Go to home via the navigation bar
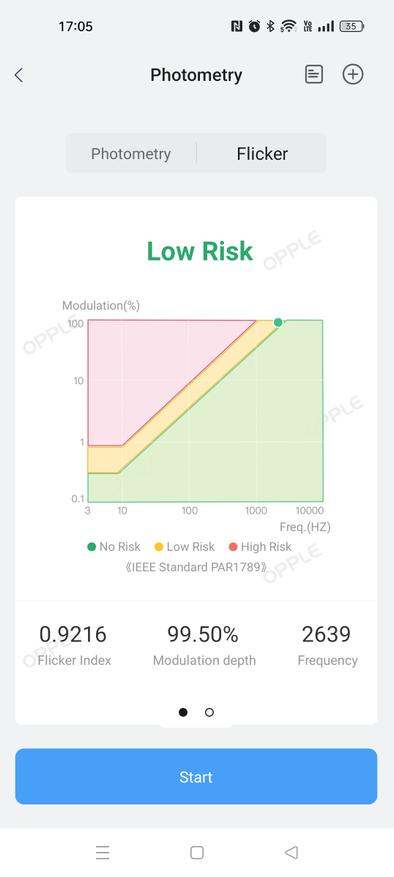 (x=196, y=852)
